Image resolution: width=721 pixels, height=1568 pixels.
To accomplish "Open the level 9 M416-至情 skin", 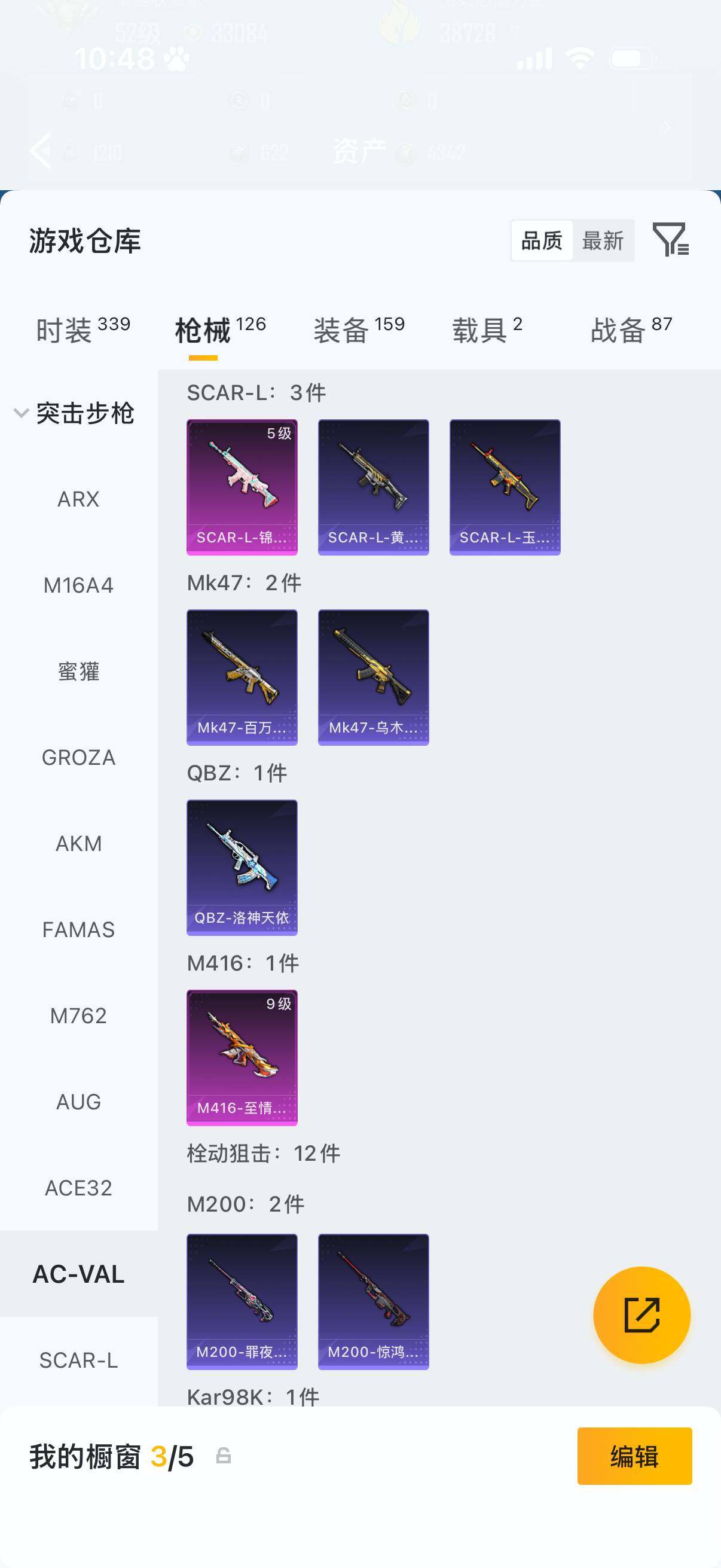I will (x=242, y=1058).
